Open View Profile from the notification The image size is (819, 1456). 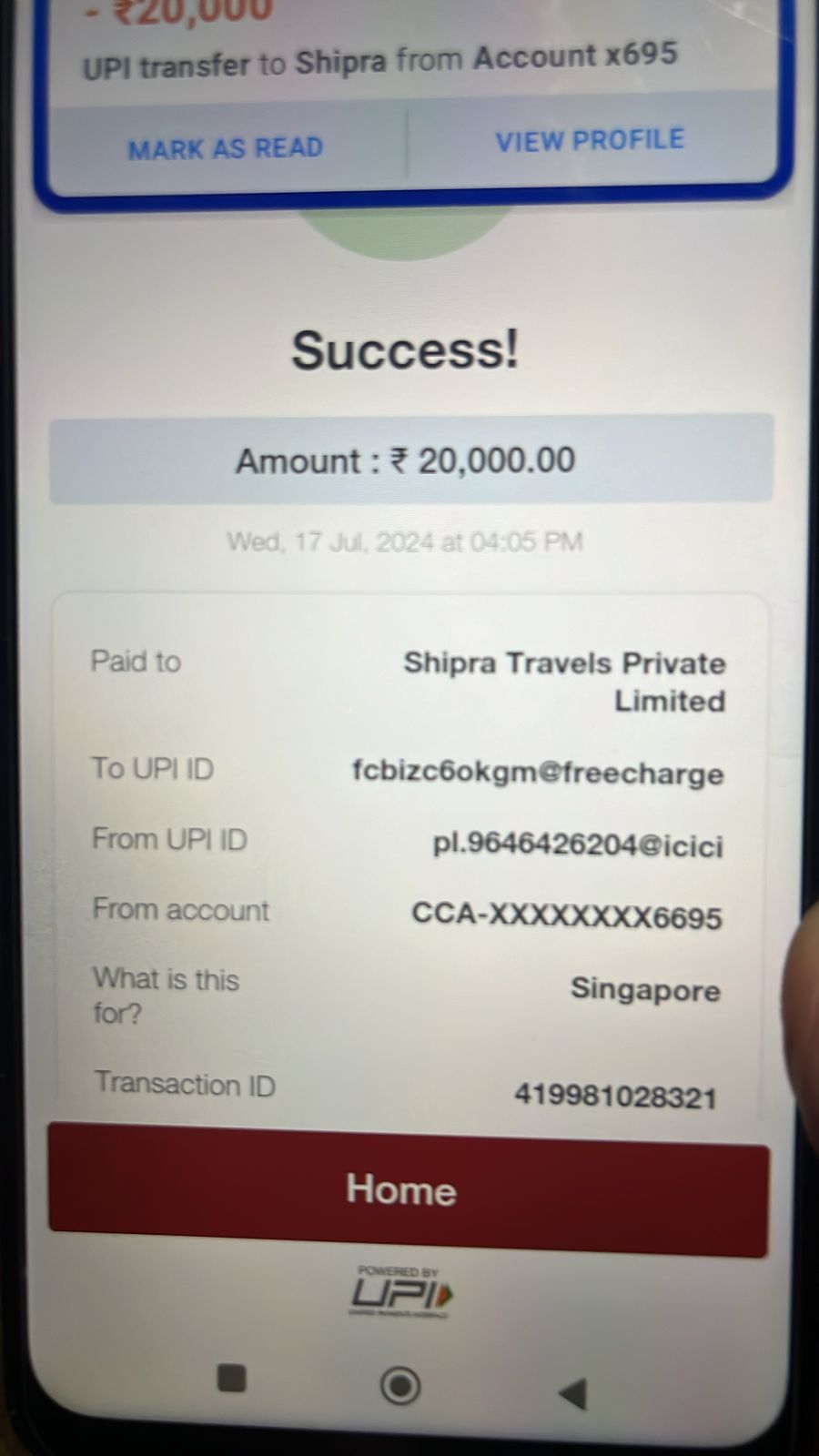(590, 140)
